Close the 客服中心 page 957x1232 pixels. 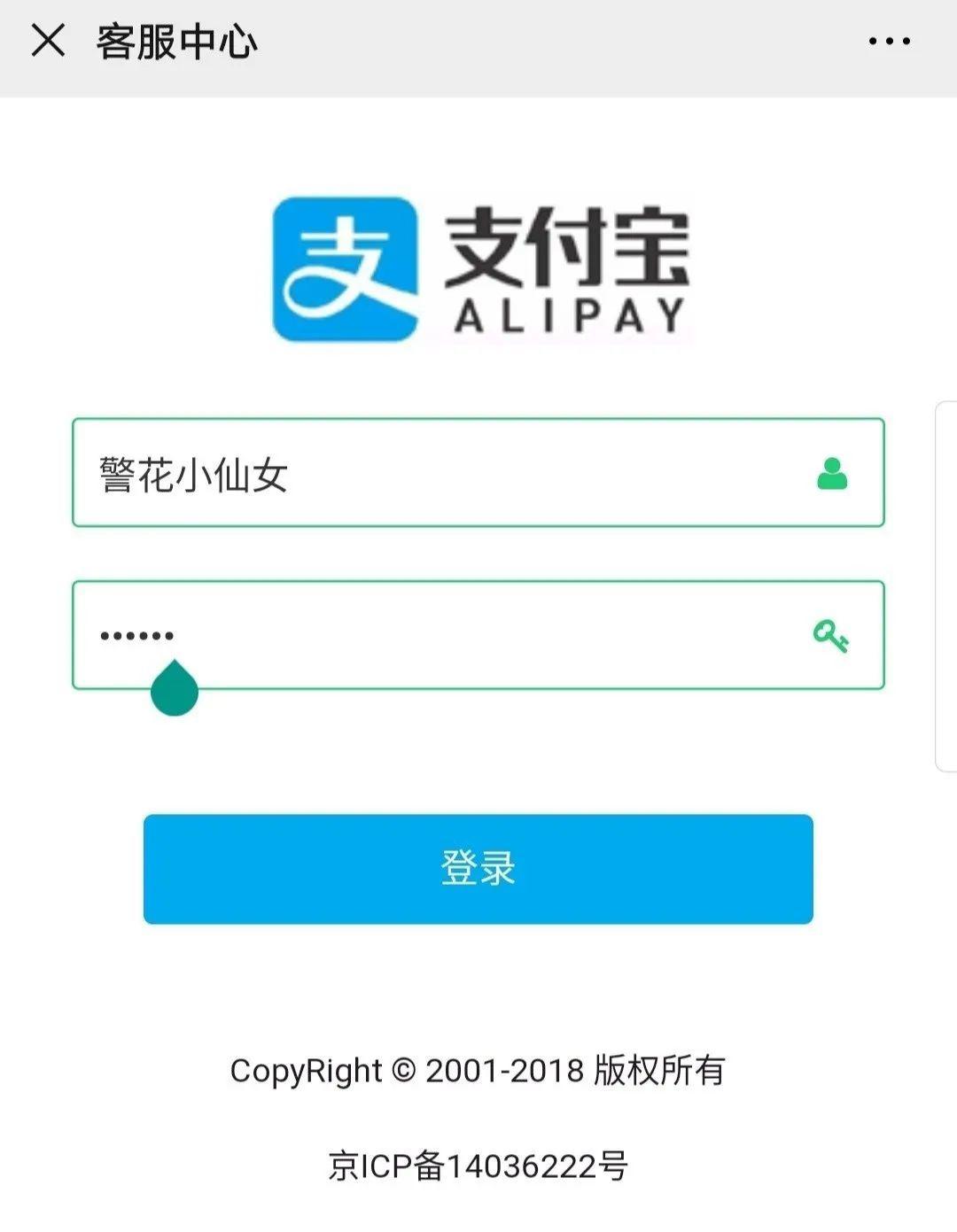click(48, 41)
